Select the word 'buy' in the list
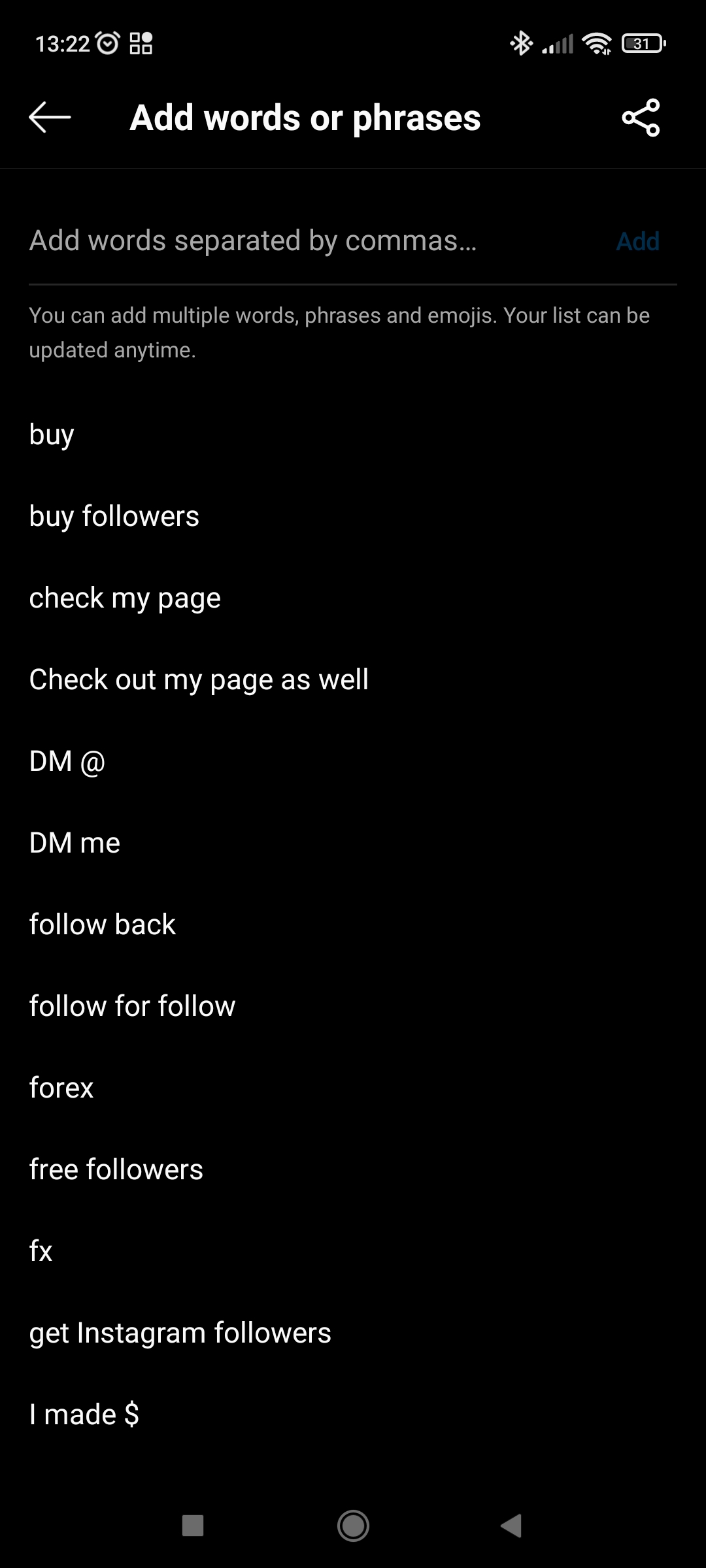The image size is (706, 1568). (x=51, y=433)
